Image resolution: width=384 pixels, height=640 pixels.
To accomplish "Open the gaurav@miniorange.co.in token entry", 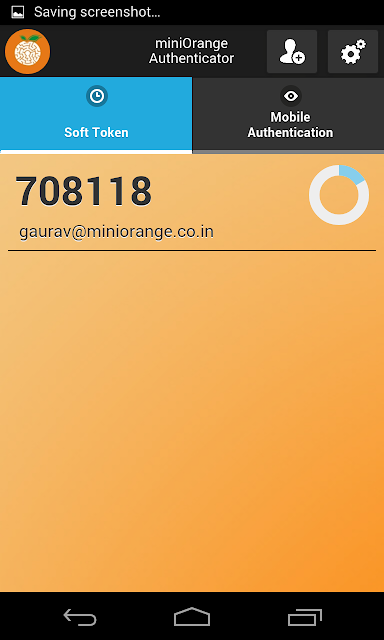I will (x=192, y=203).
